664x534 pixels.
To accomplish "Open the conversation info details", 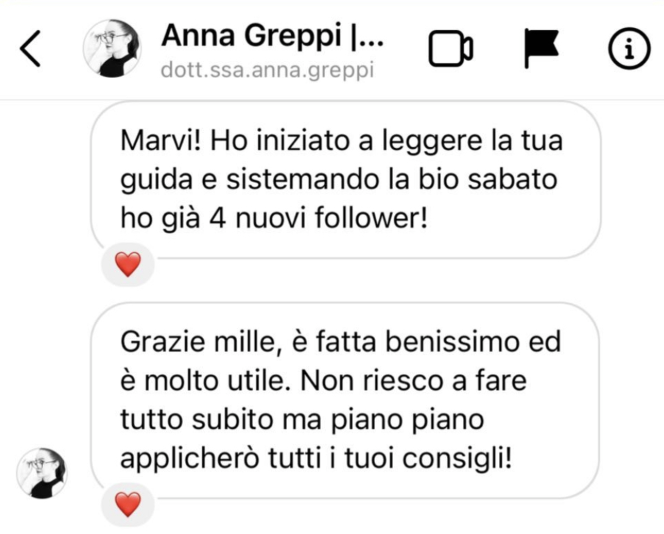I will (629, 48).
